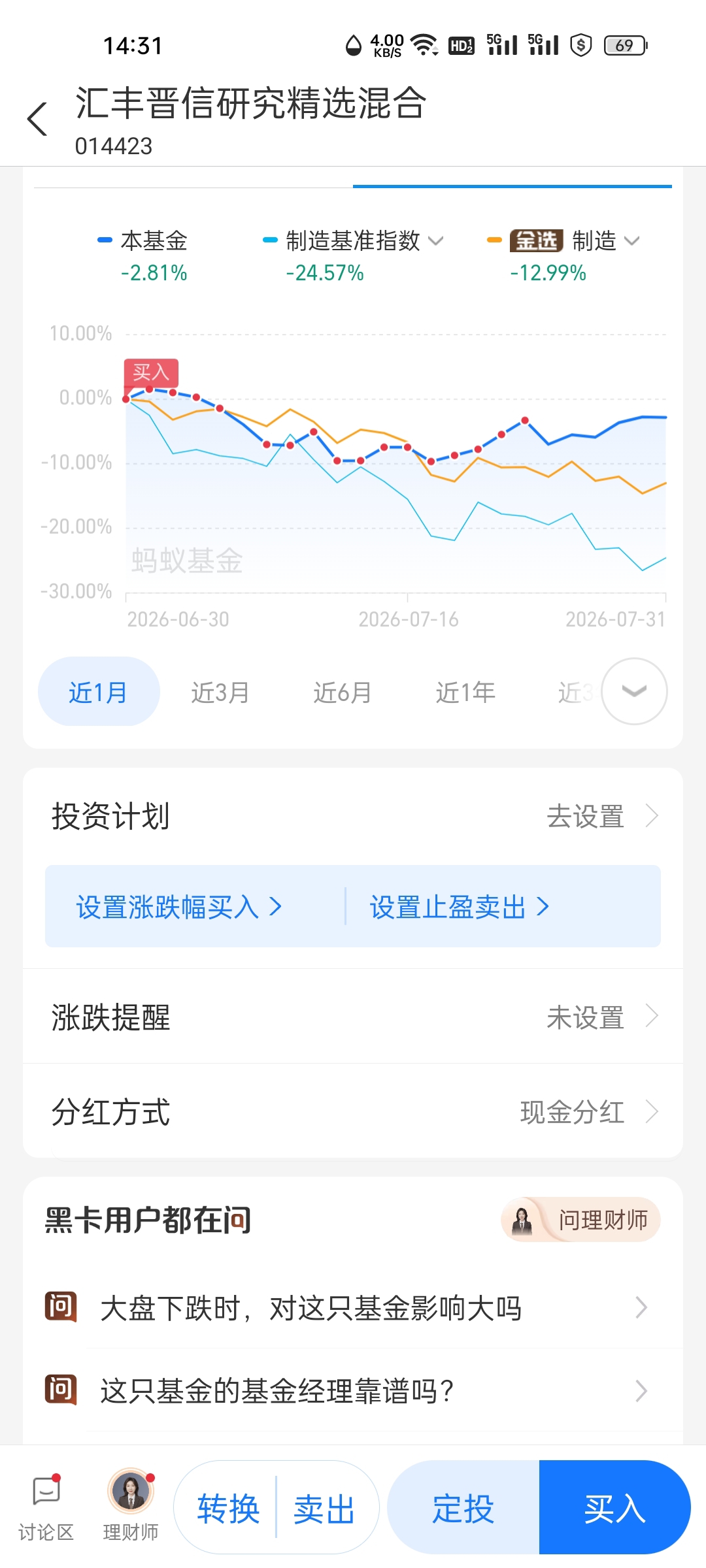Go back using the top-left arrow

37,119
